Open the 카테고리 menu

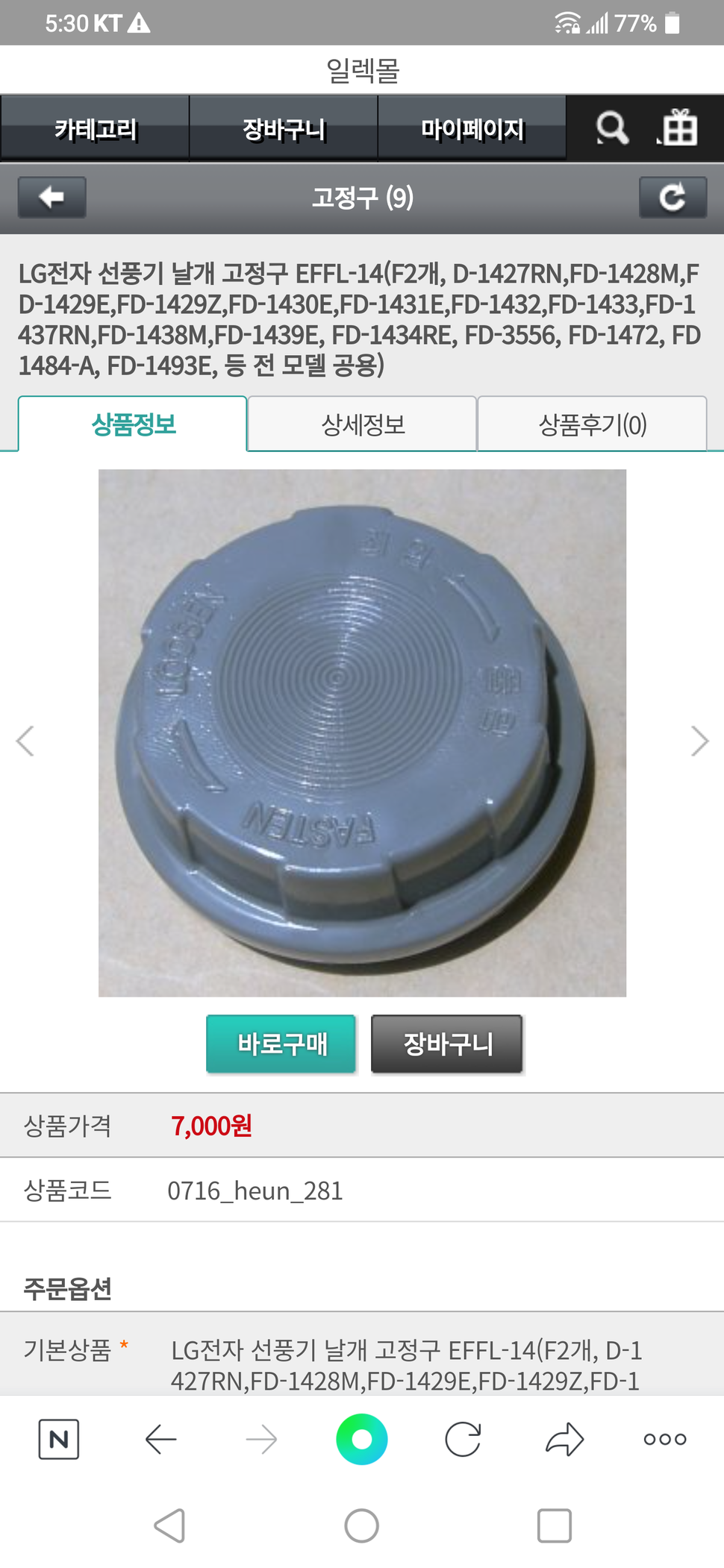pyautogui.click(x=95, y=129)
